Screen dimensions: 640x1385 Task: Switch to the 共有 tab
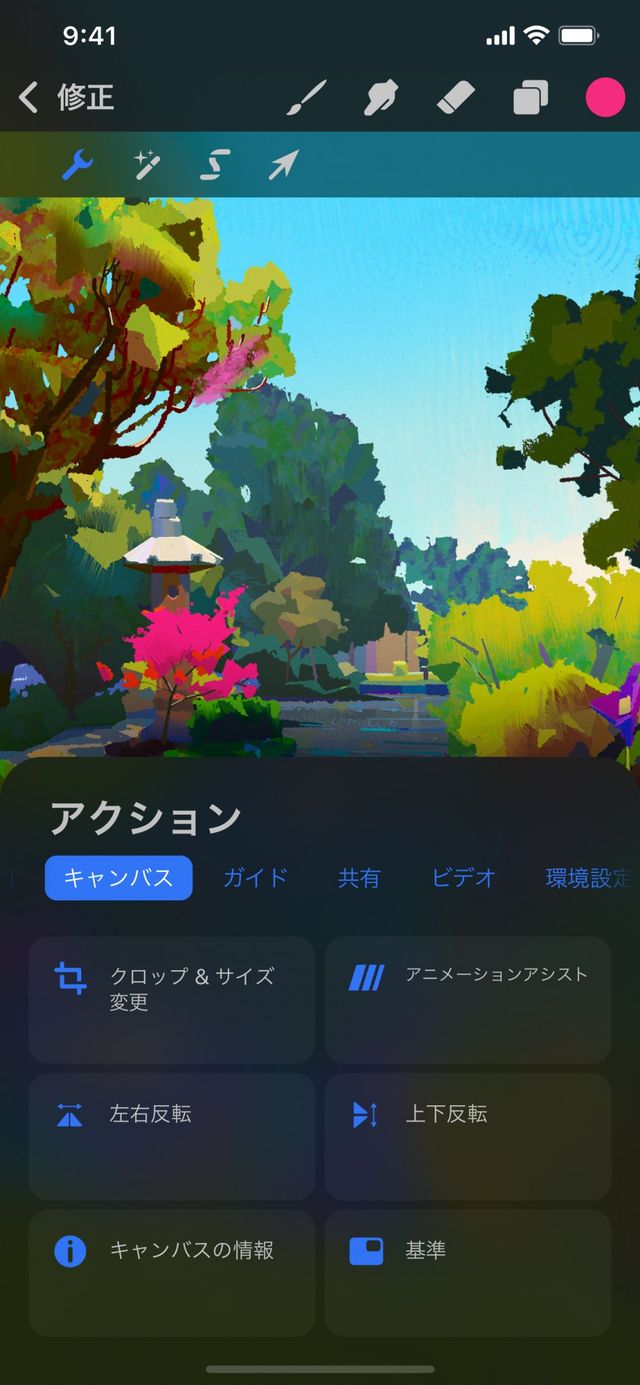[x=359, y=878]
